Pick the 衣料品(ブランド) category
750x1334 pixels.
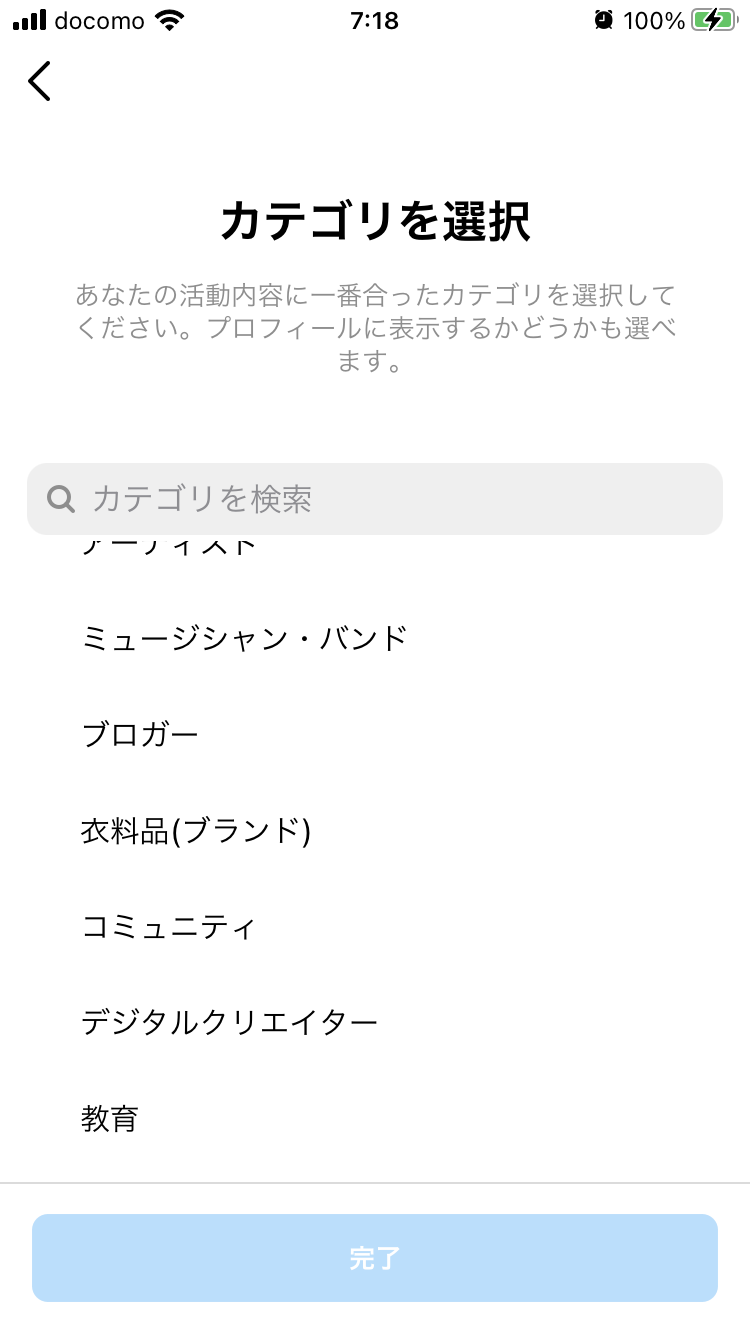[x=196, y=830]
